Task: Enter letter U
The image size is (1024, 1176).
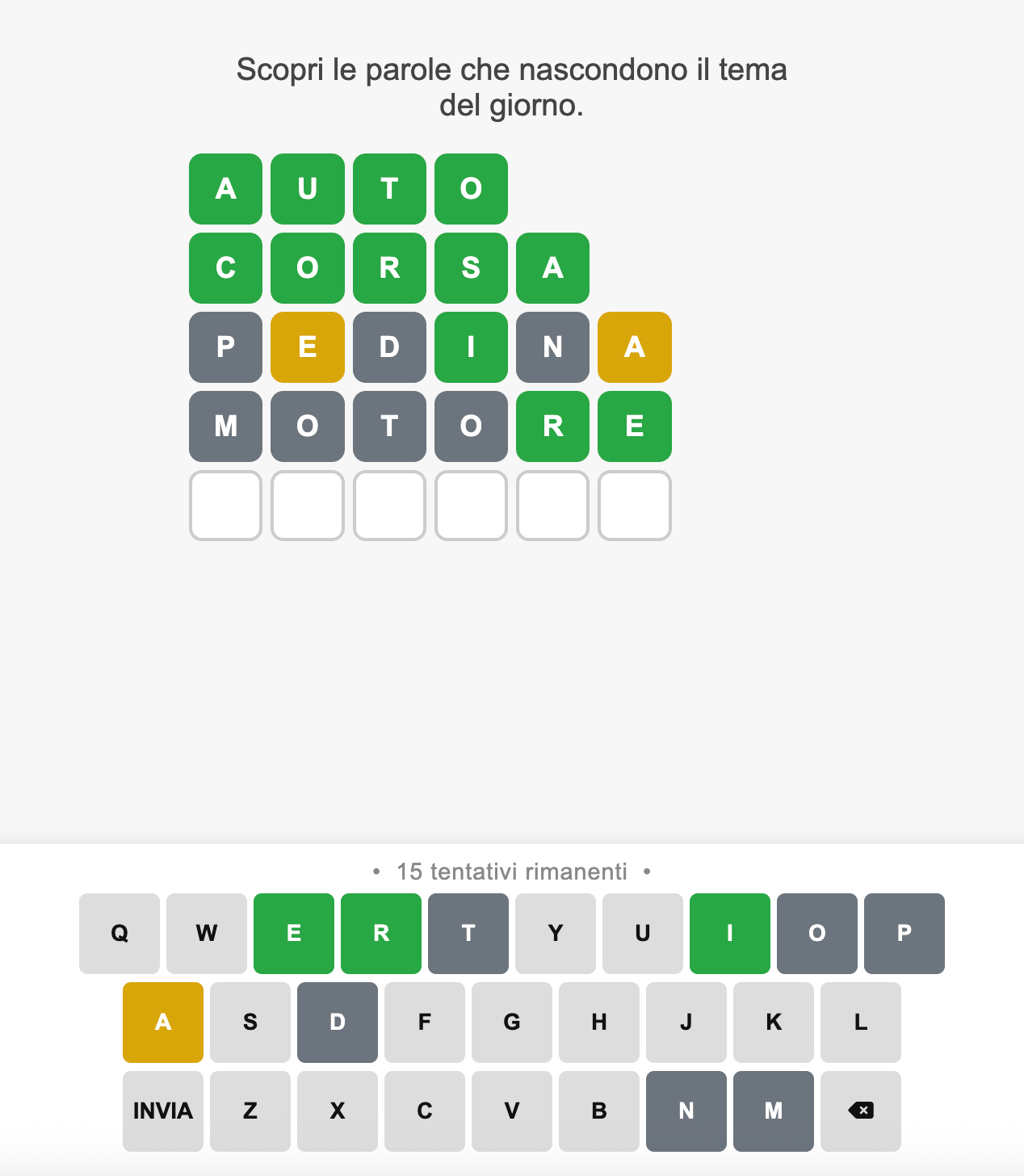Action: [x=642, y=933]
